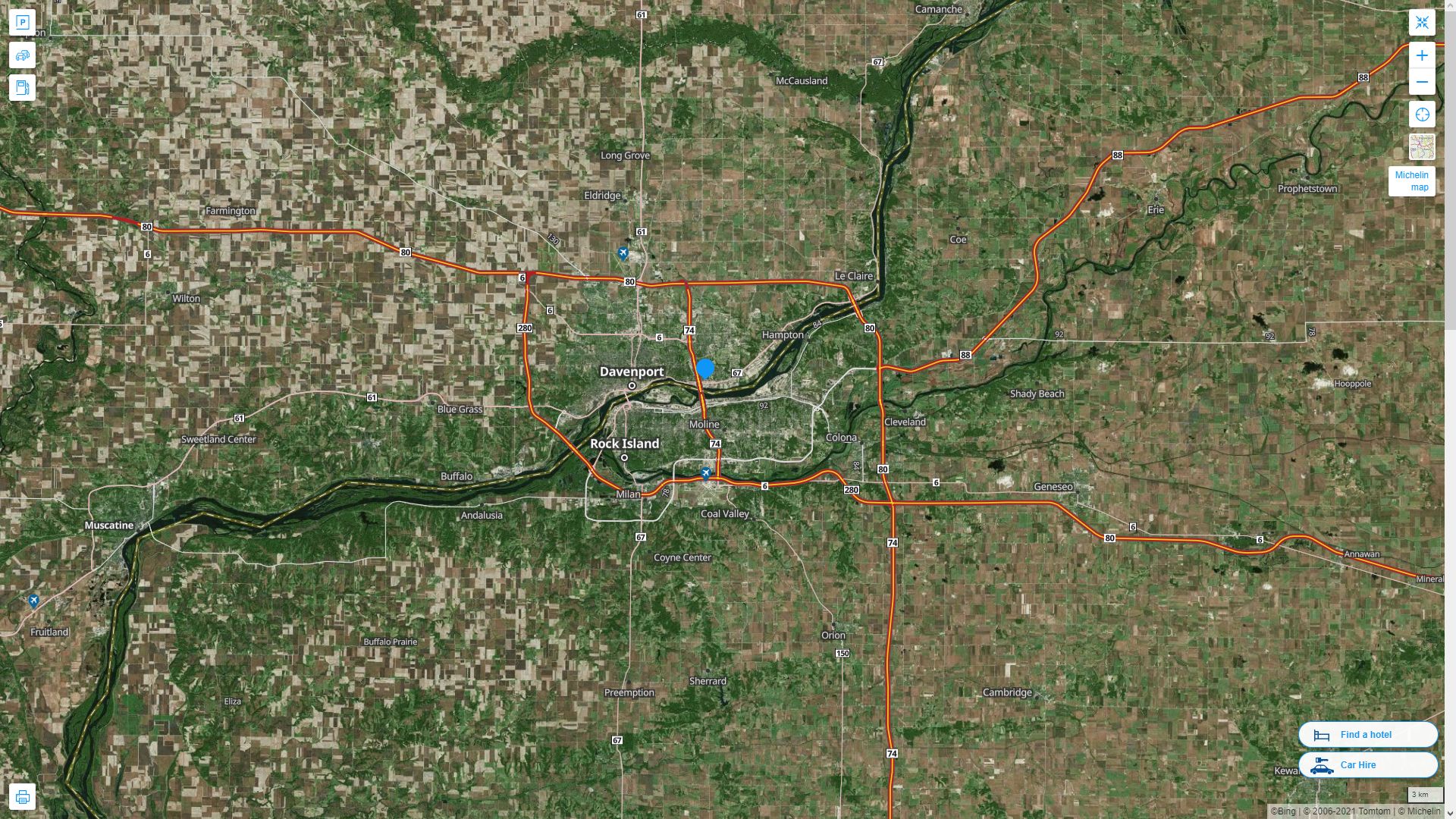
Task: Toggle the traffic layer icon
Action: point(22,55)
